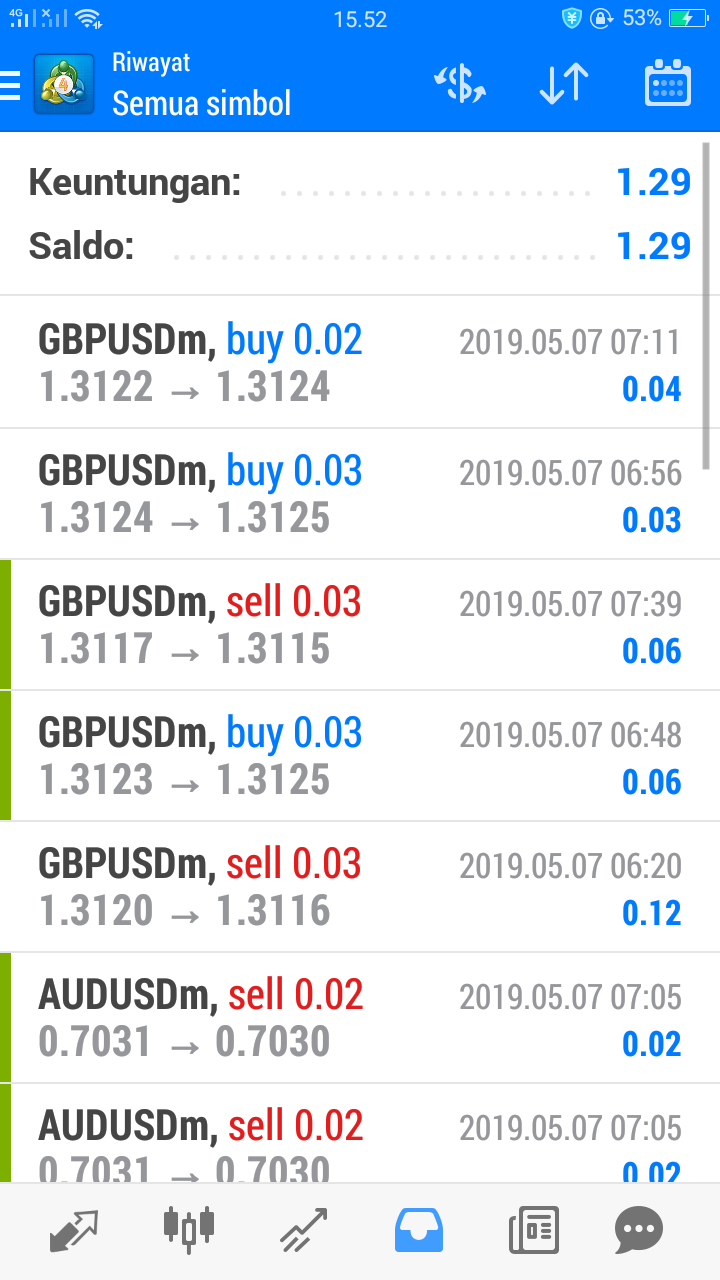
Task: Change the sort order of history
Action: click(x=564, y=85)
